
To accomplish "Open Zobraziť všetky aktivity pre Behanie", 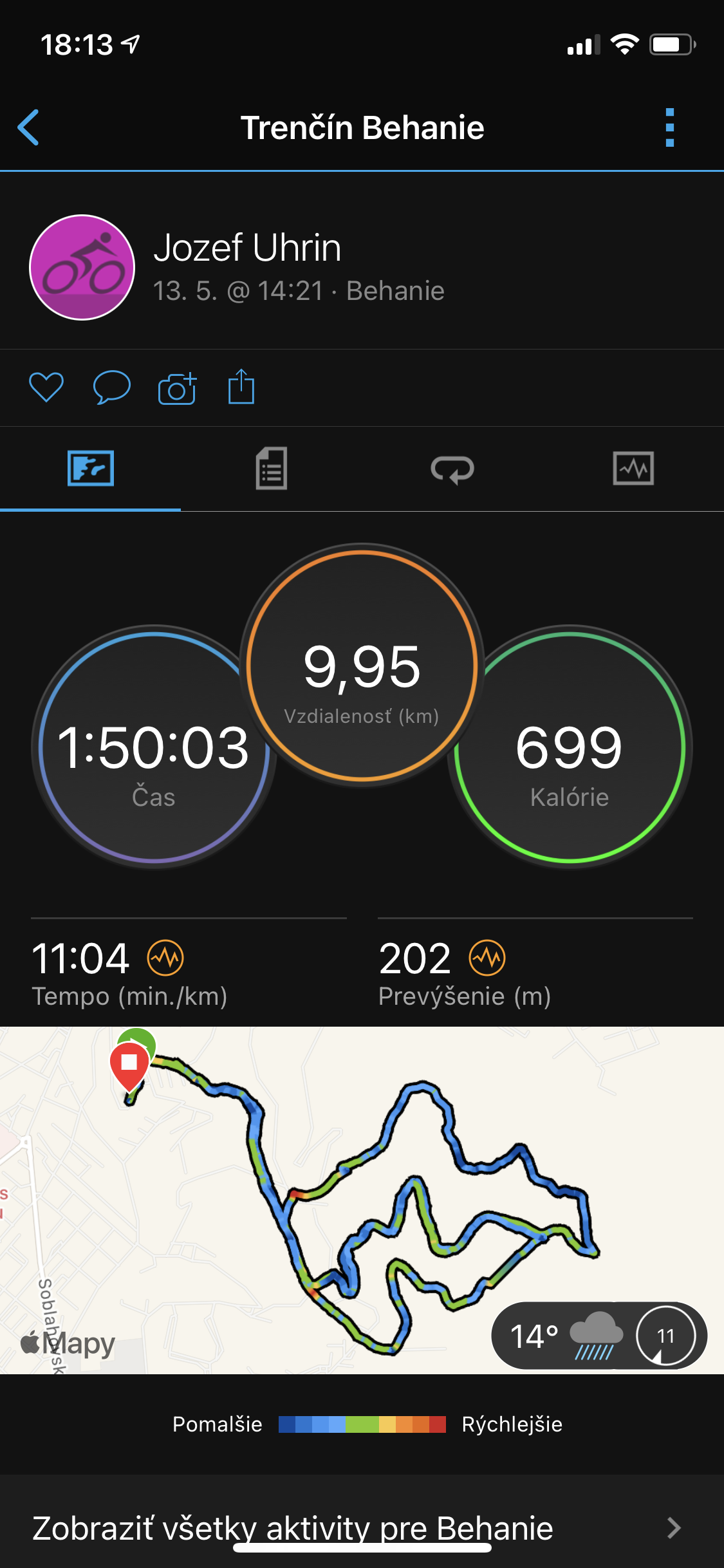I will 362,1528.
